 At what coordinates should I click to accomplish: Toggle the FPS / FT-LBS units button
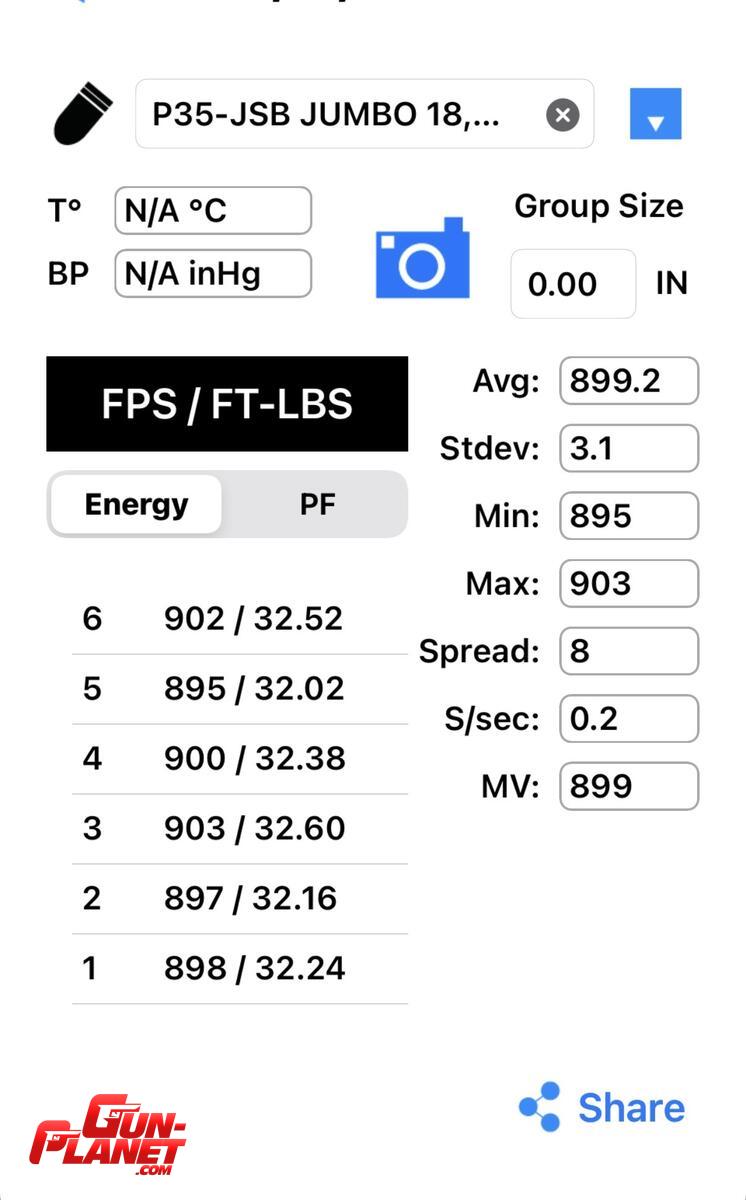click(227, 404)
